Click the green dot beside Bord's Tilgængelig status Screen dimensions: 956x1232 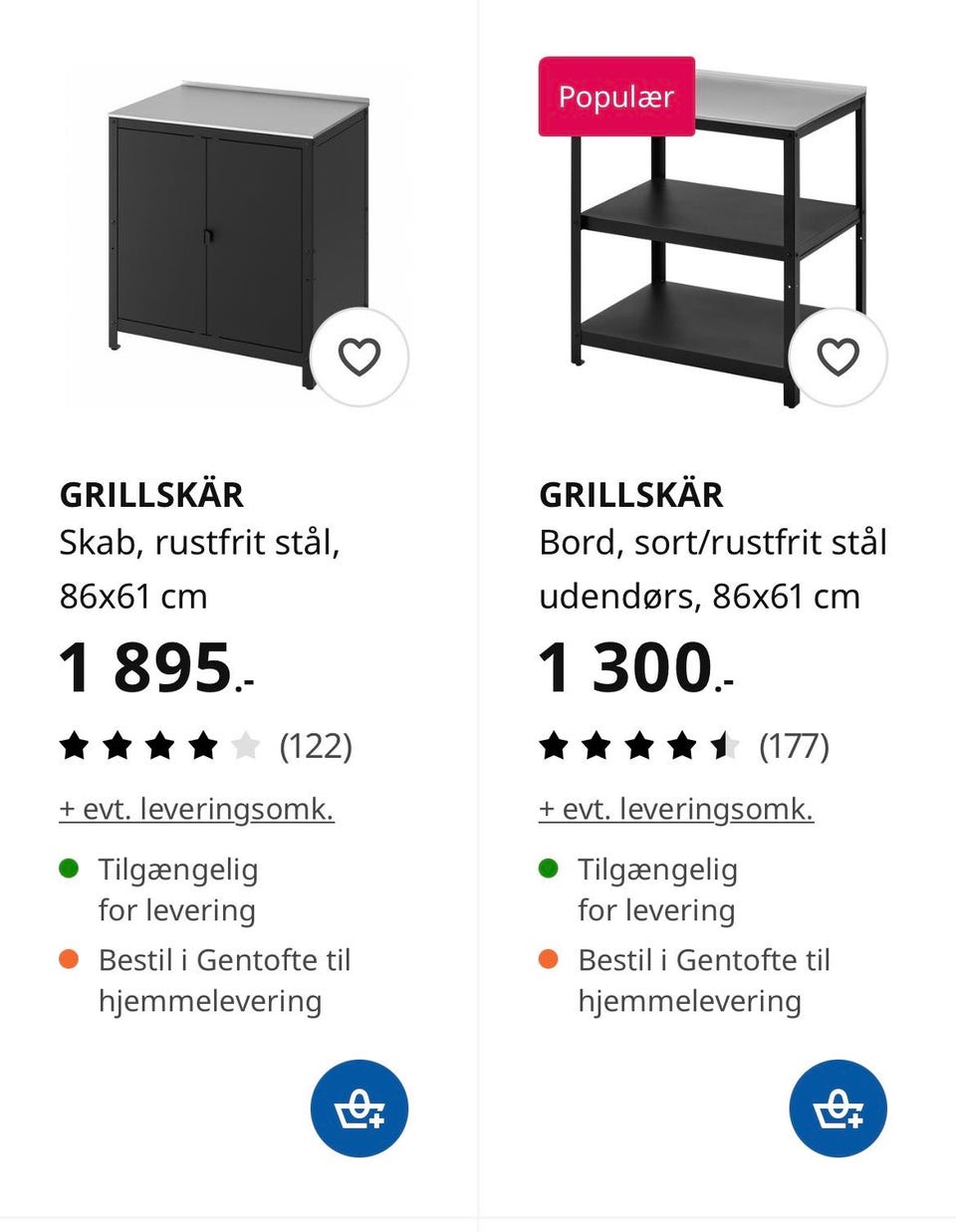(x=549, y=867)
